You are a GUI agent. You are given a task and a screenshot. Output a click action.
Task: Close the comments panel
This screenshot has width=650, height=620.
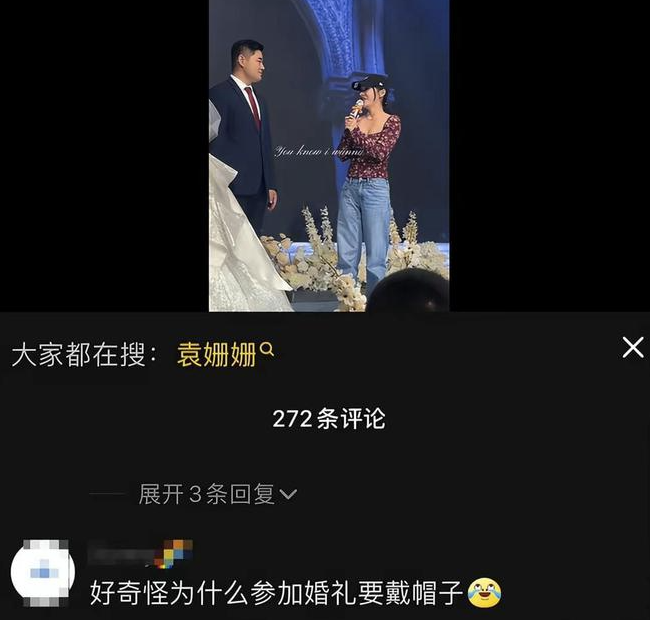632,348
